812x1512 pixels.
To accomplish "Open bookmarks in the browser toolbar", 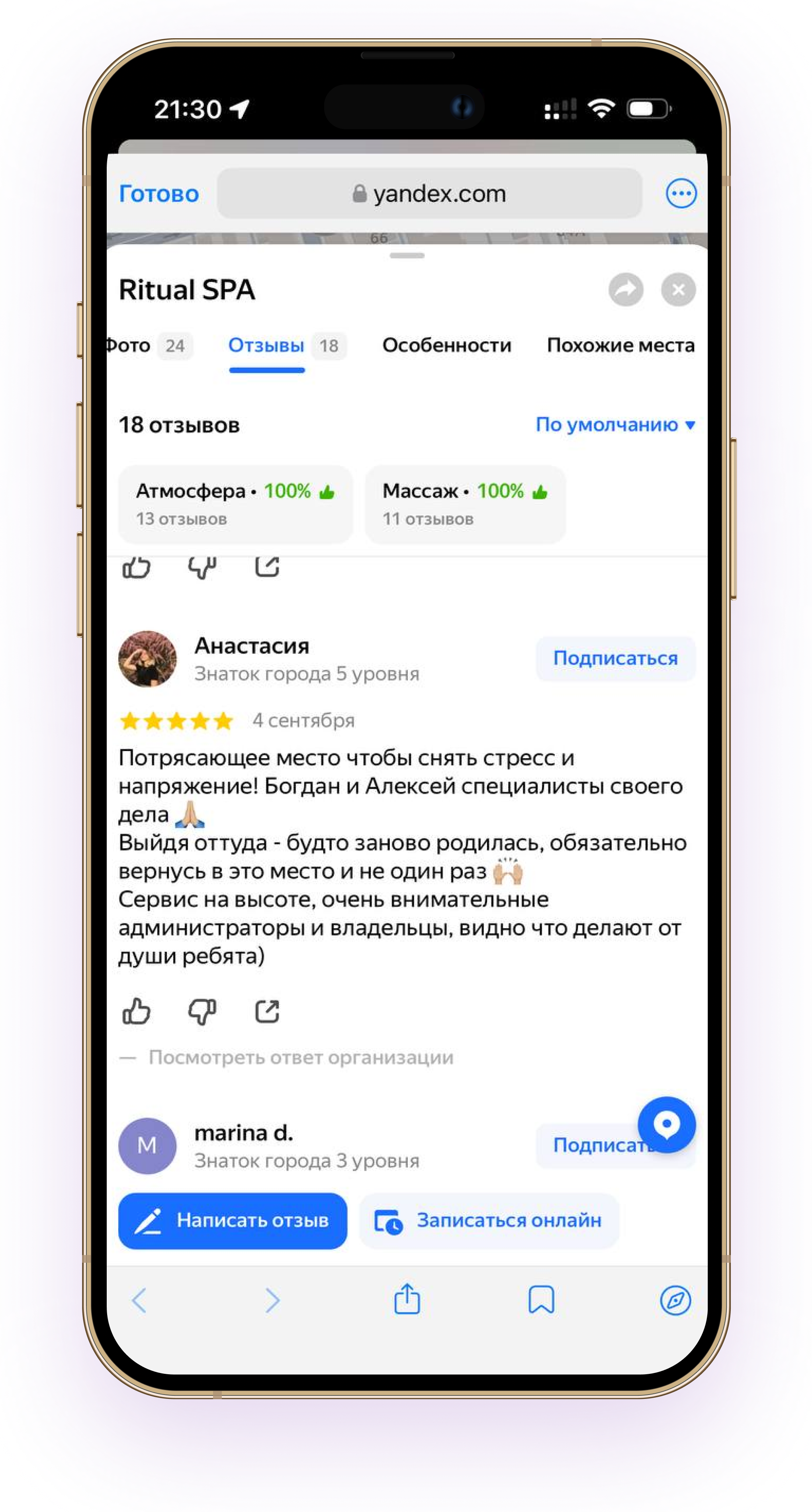I will [x=541, y=1299].
